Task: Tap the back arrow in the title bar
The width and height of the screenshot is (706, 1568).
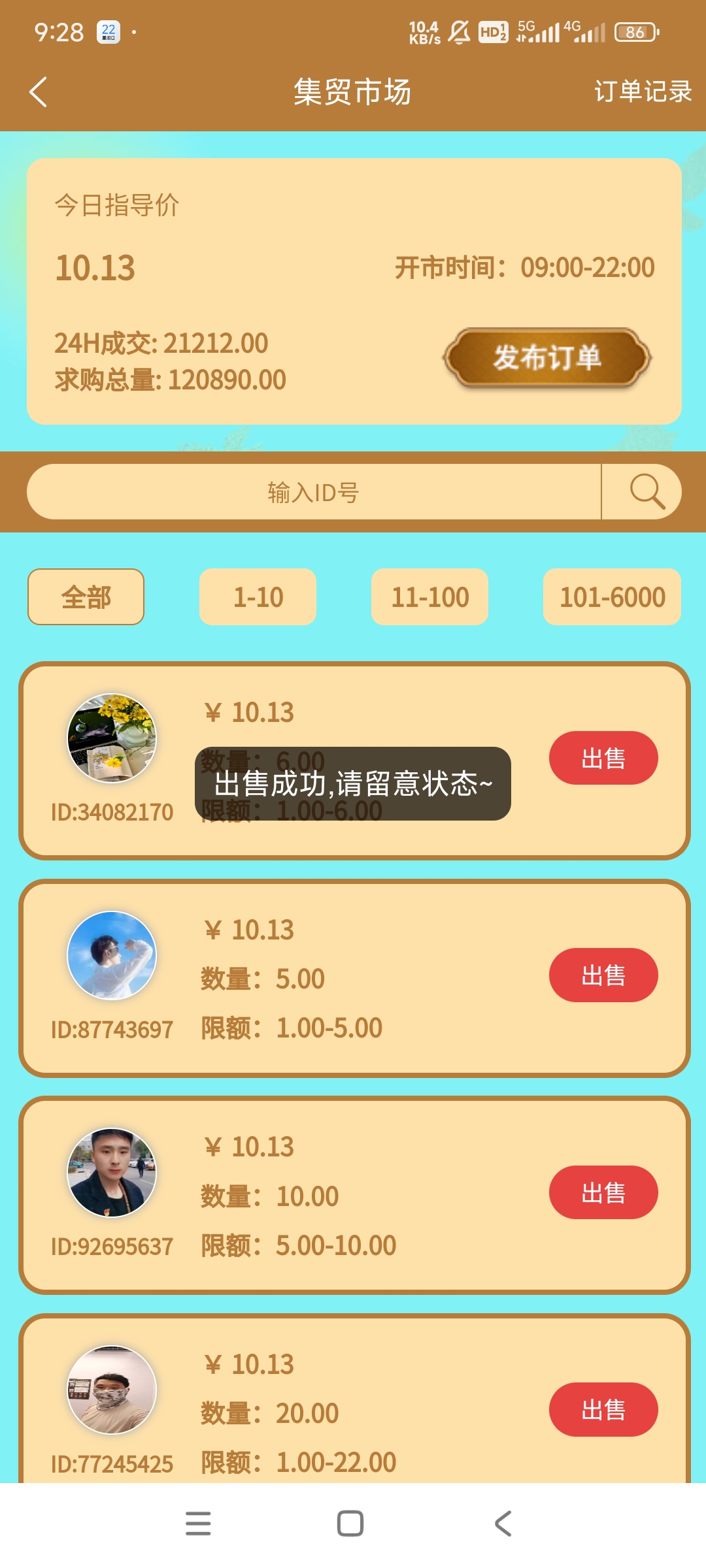Action: click(37, 92)
